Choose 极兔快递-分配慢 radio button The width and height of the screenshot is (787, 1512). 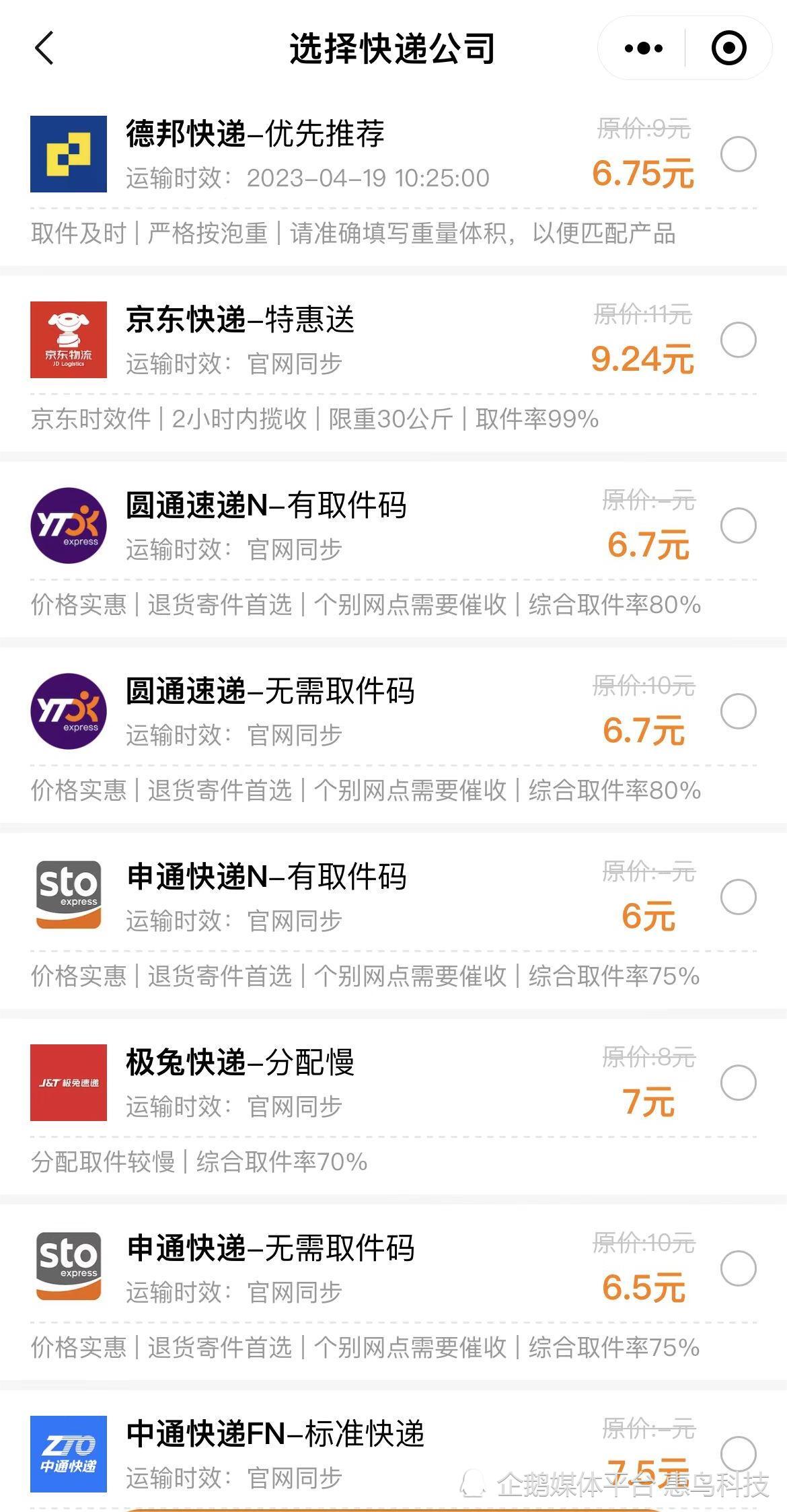[739, 1083]
